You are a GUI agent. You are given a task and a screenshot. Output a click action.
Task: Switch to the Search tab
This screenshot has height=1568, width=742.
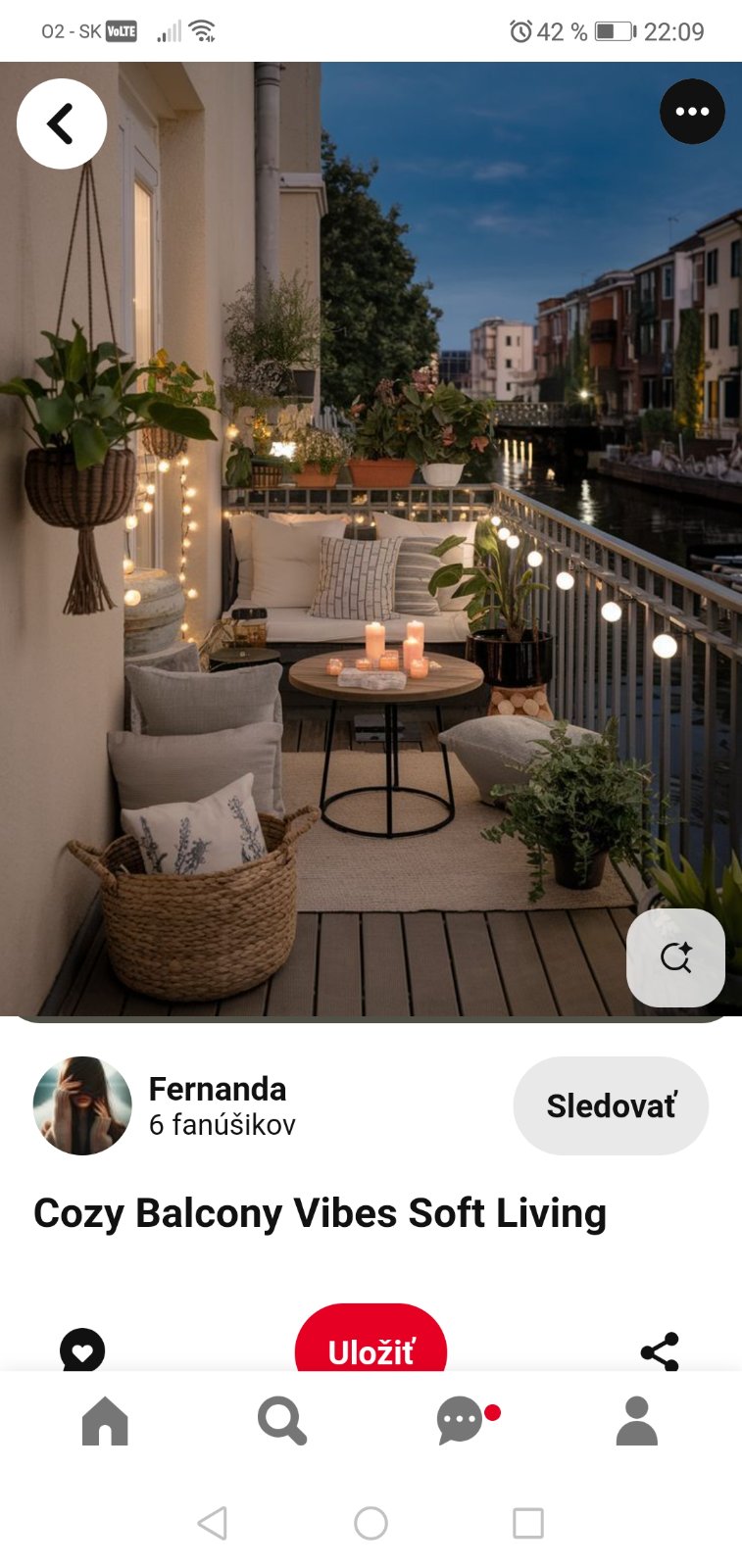282,1421
